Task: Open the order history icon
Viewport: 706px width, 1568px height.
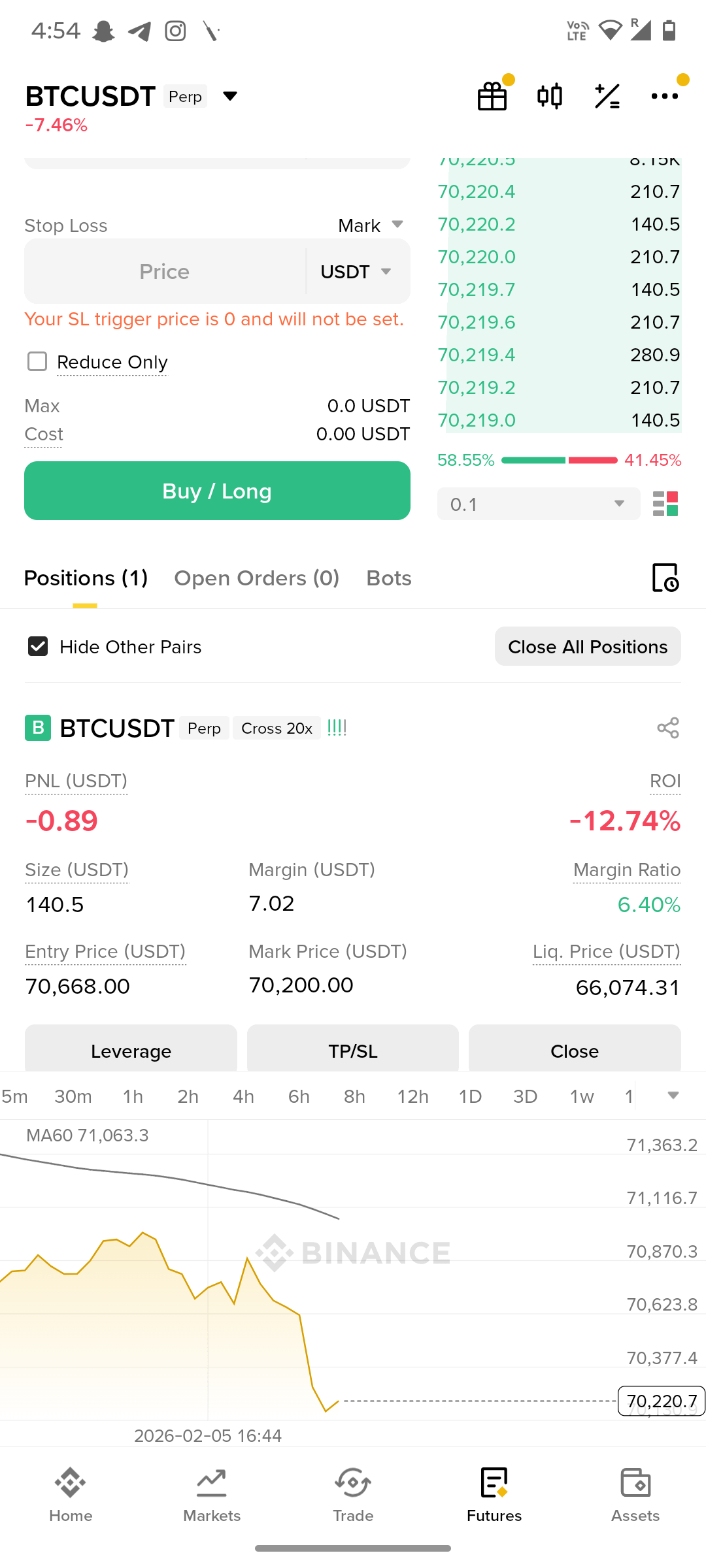Action: [665, 578]
